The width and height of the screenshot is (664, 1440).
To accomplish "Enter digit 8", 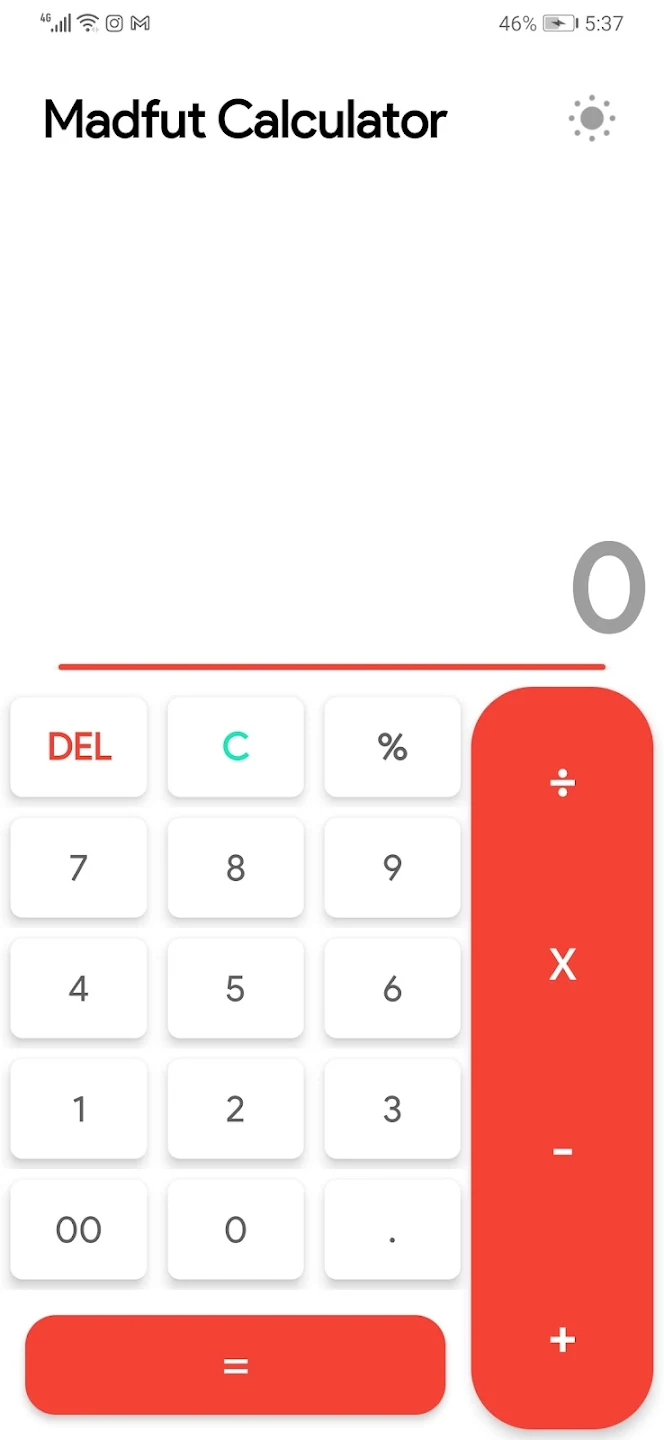I will coord(235,867).
